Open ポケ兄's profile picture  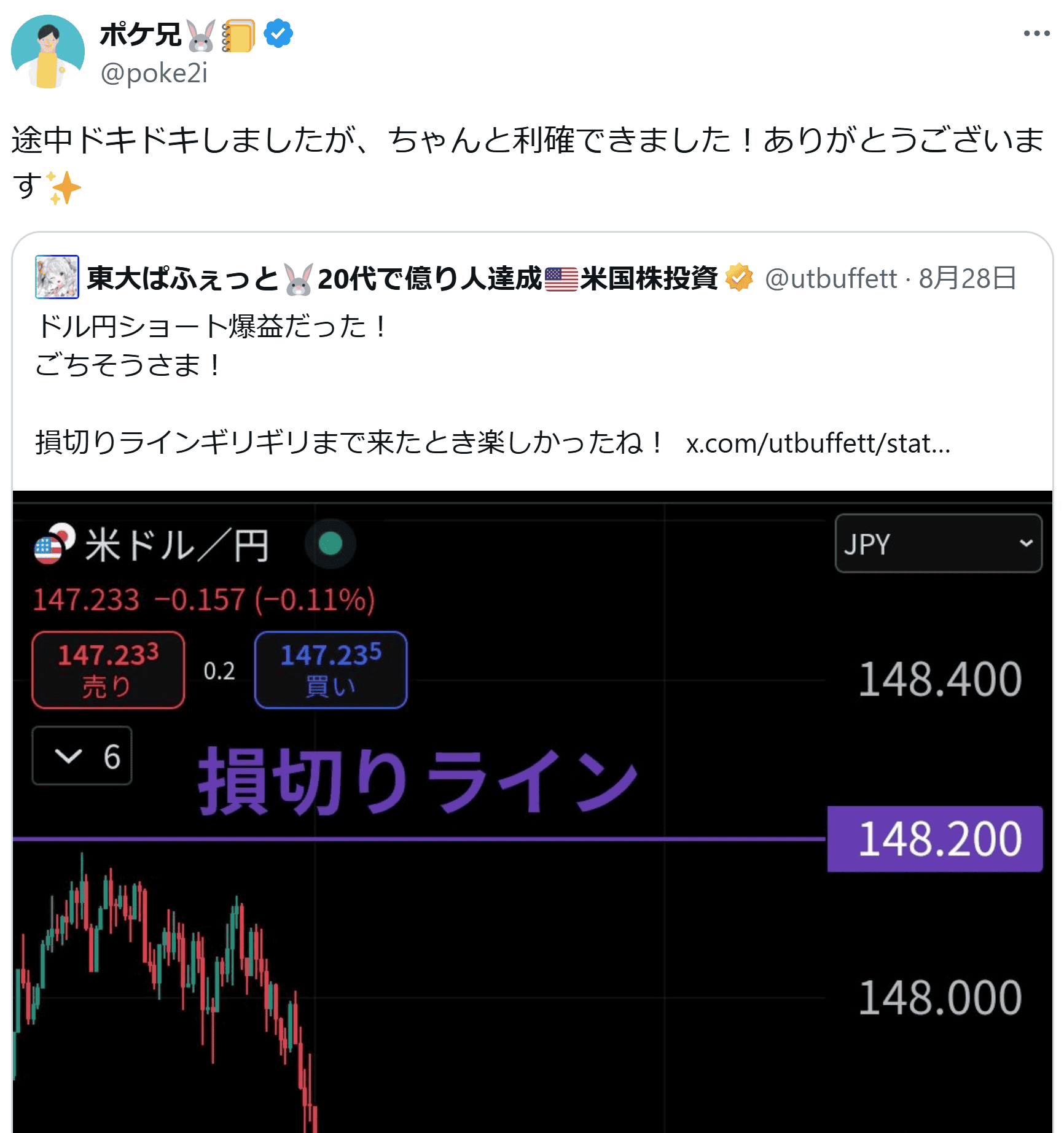(48, 52)
